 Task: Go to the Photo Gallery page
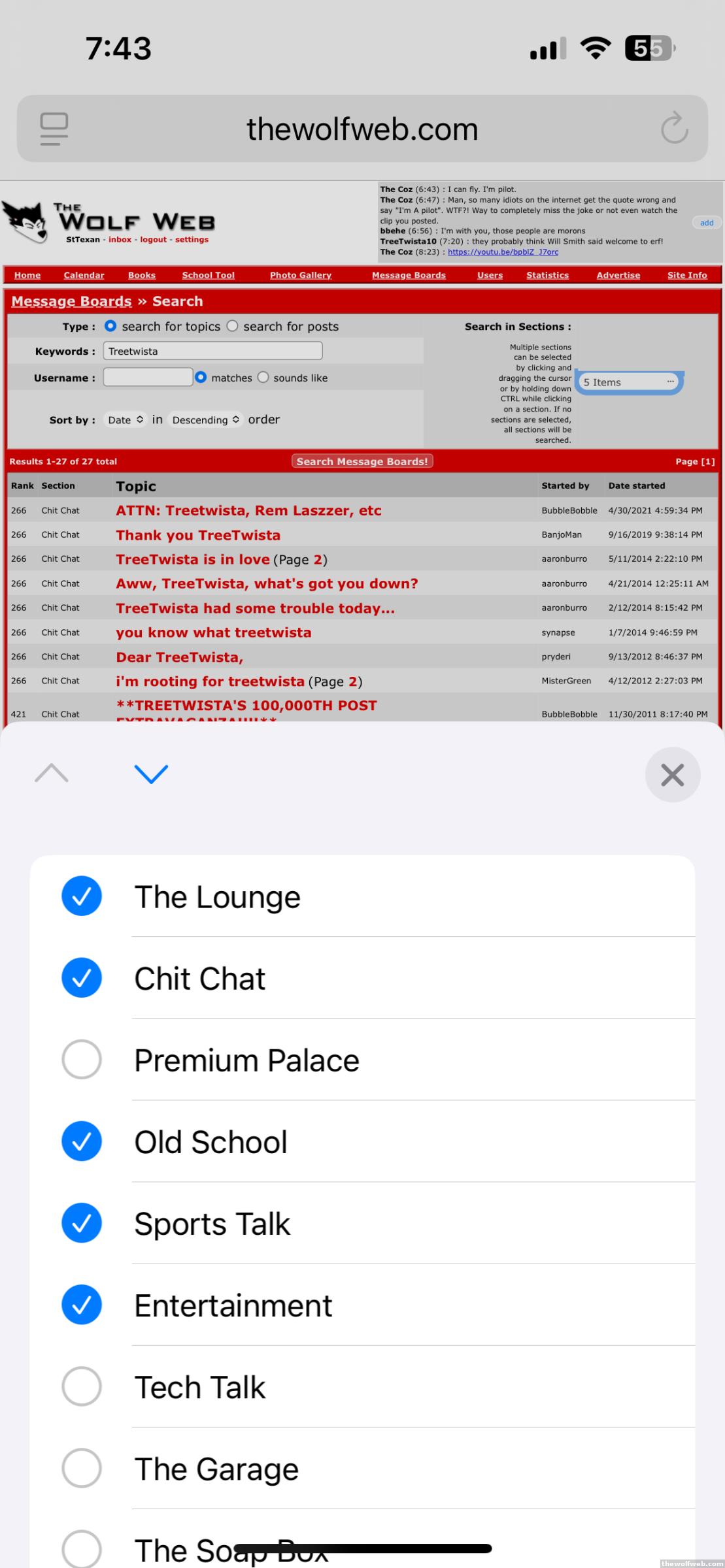click(x=301, y=275)
